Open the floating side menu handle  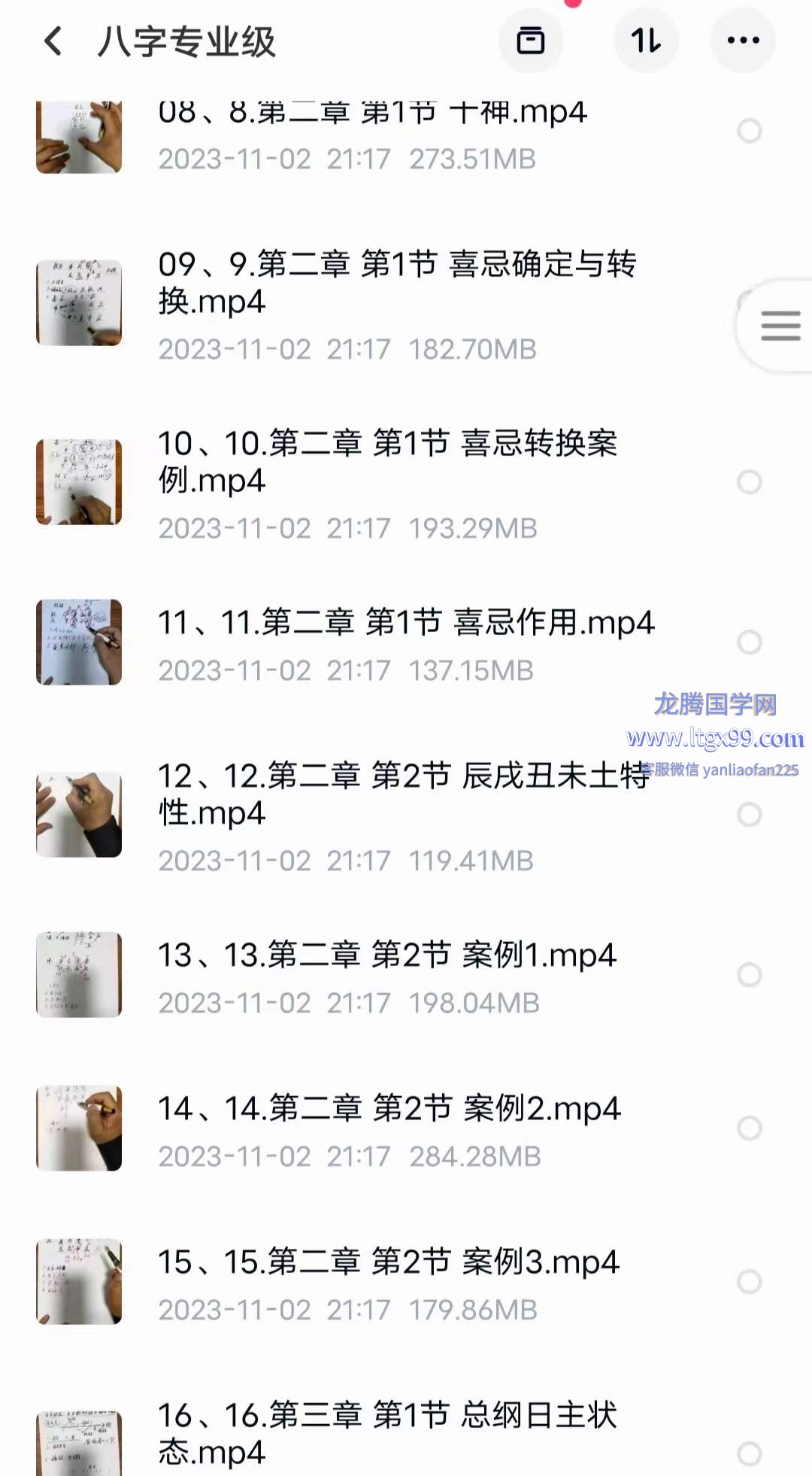780,326
